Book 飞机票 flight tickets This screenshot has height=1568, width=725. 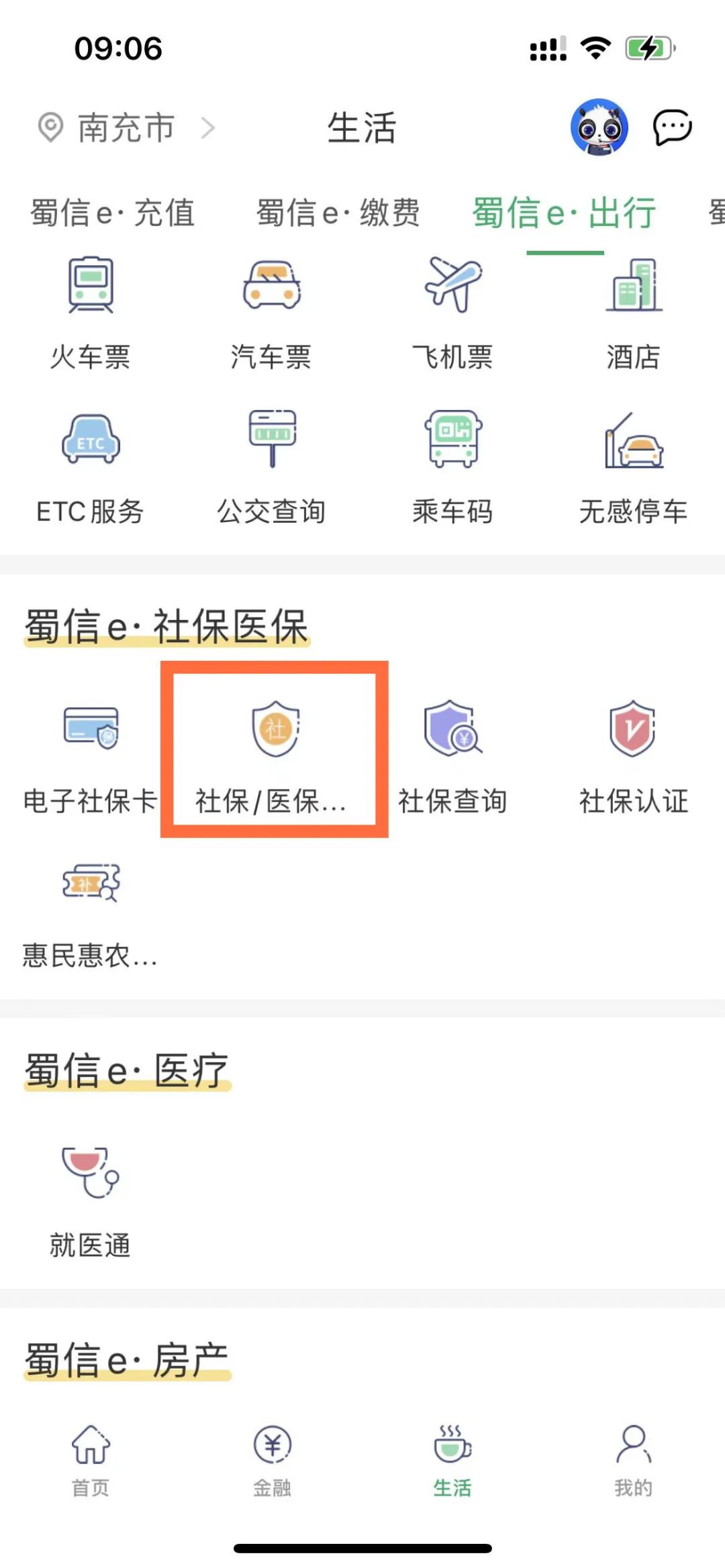tap(452, 313)
